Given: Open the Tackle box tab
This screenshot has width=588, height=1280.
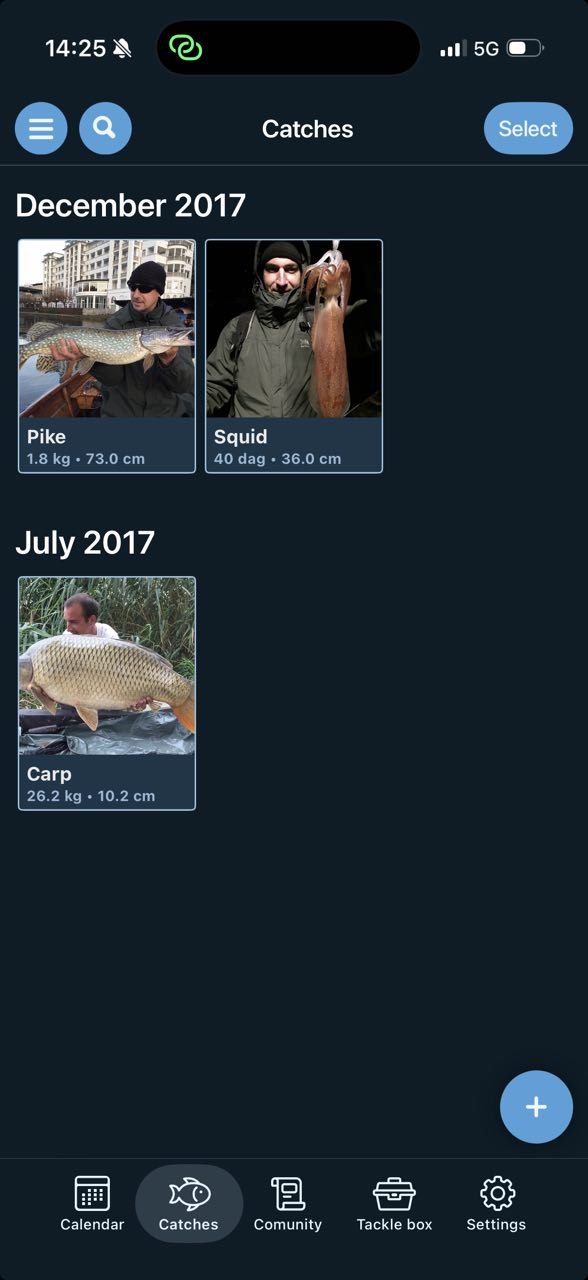Looking at the screenshot, I should click(x=394, y=1204).
